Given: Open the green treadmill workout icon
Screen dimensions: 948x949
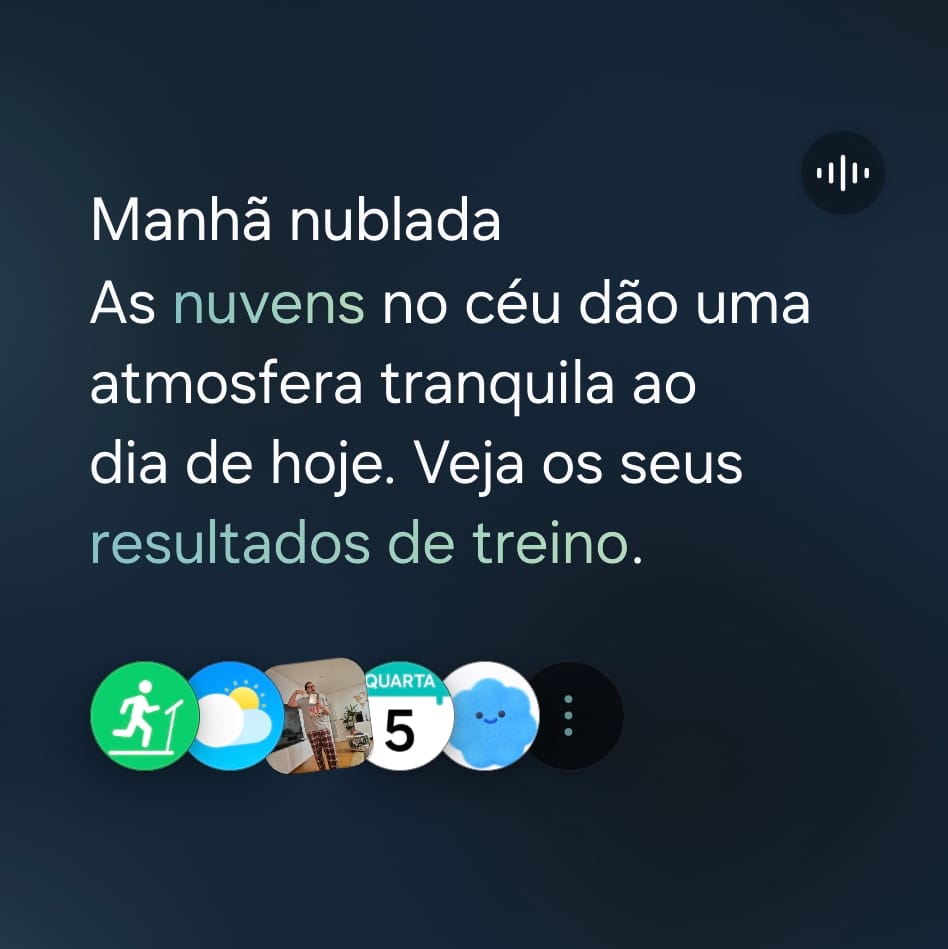Looking at the screenshot, I should click(x=141, y=716).
